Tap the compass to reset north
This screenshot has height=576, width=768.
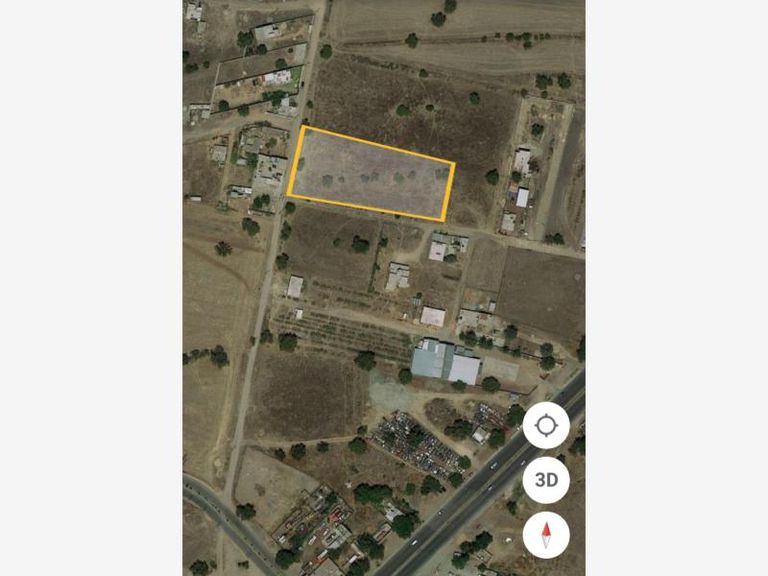point(546,534)
